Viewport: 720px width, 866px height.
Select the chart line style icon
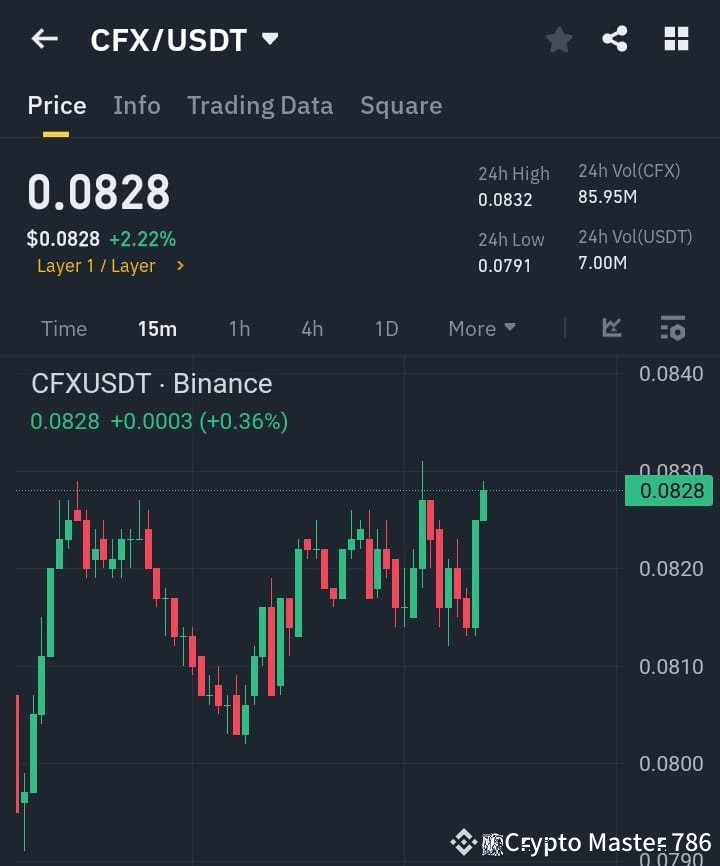[611, 328]
